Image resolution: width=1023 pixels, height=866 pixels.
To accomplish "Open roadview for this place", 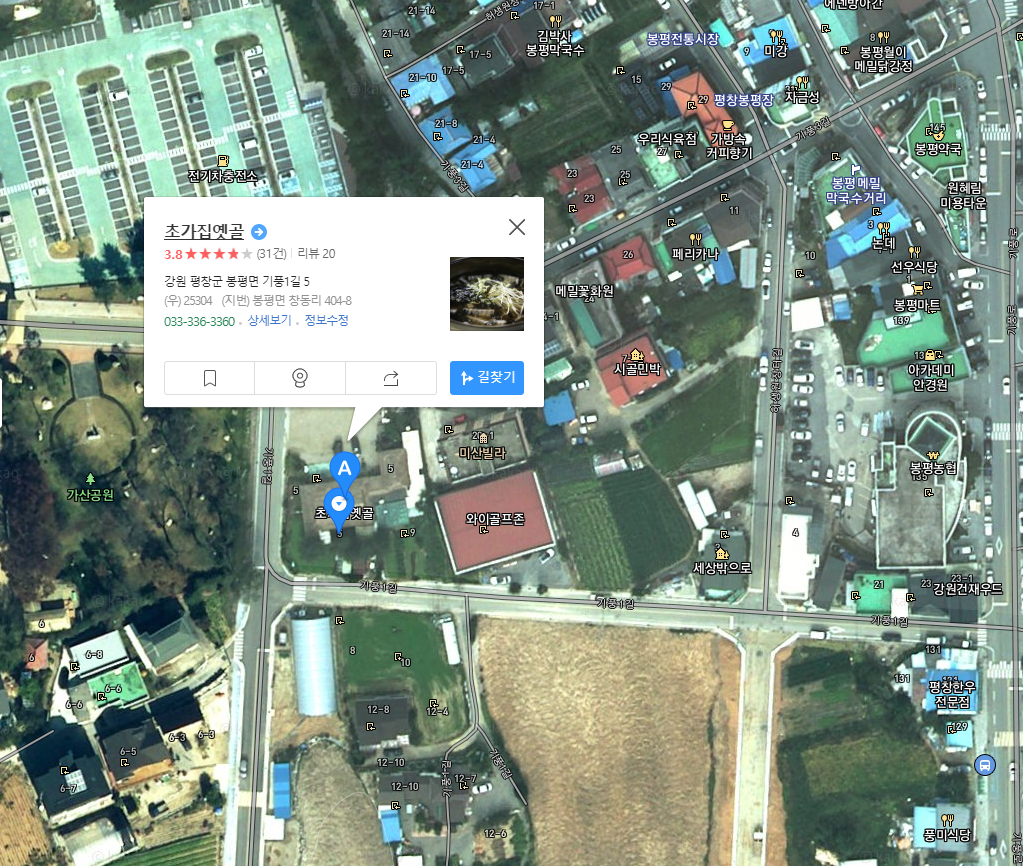I will click(x=299, y=378).
